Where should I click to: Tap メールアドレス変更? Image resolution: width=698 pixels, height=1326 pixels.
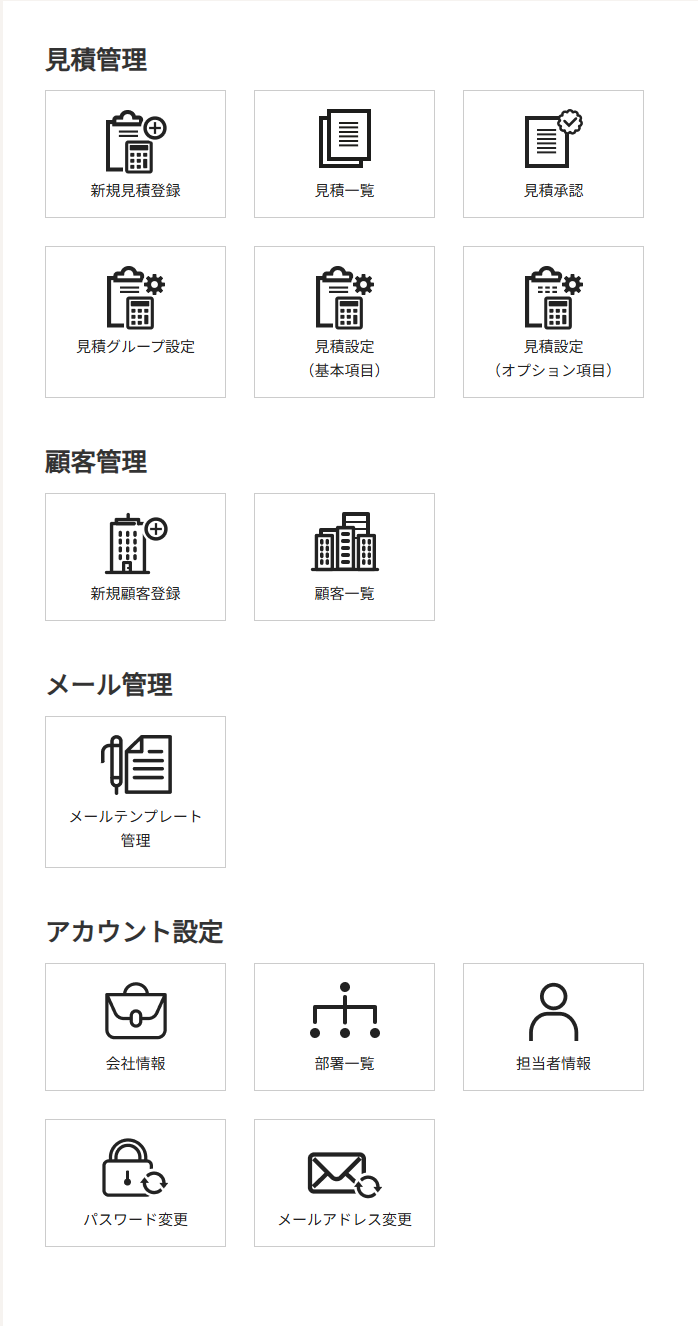(x=344, y=1183)
